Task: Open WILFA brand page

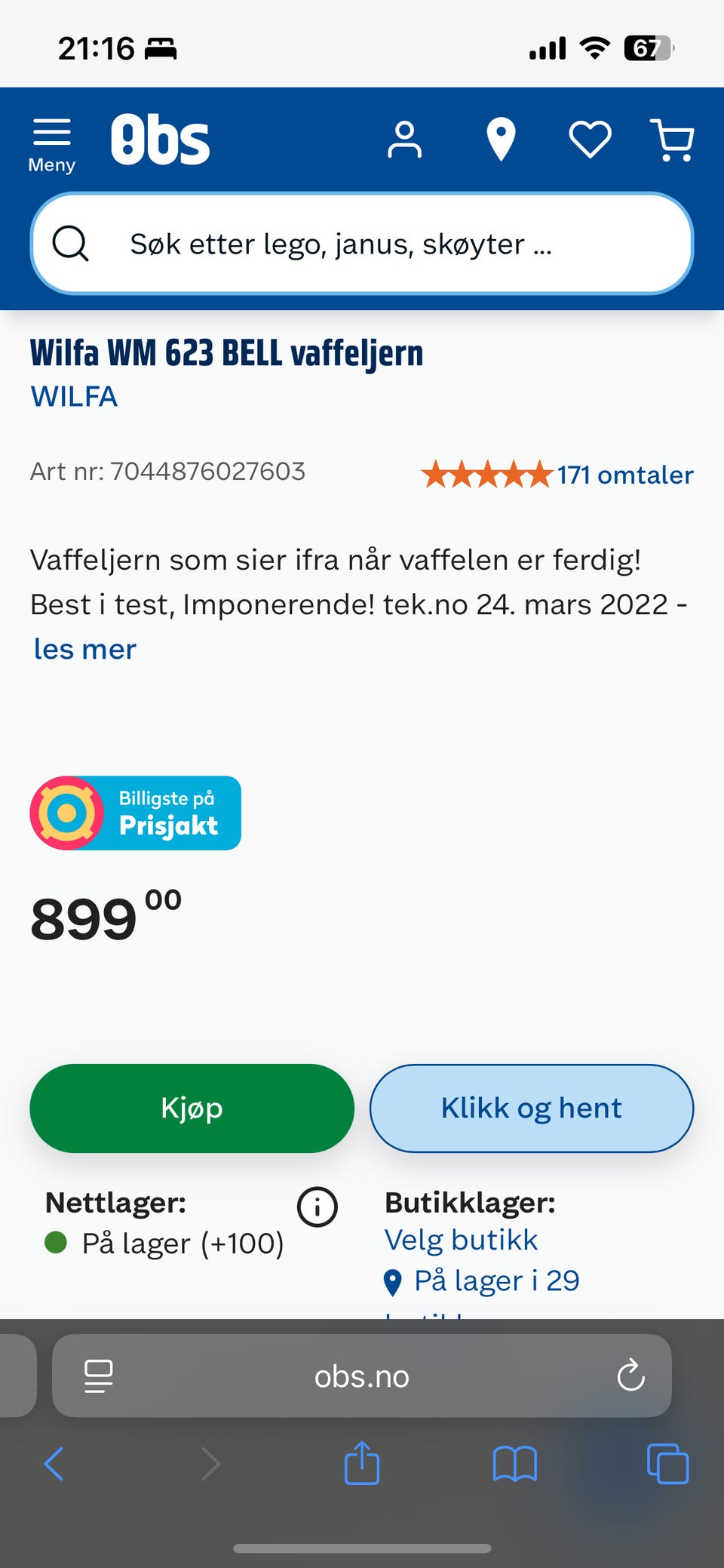Action: tap(73, 396)
